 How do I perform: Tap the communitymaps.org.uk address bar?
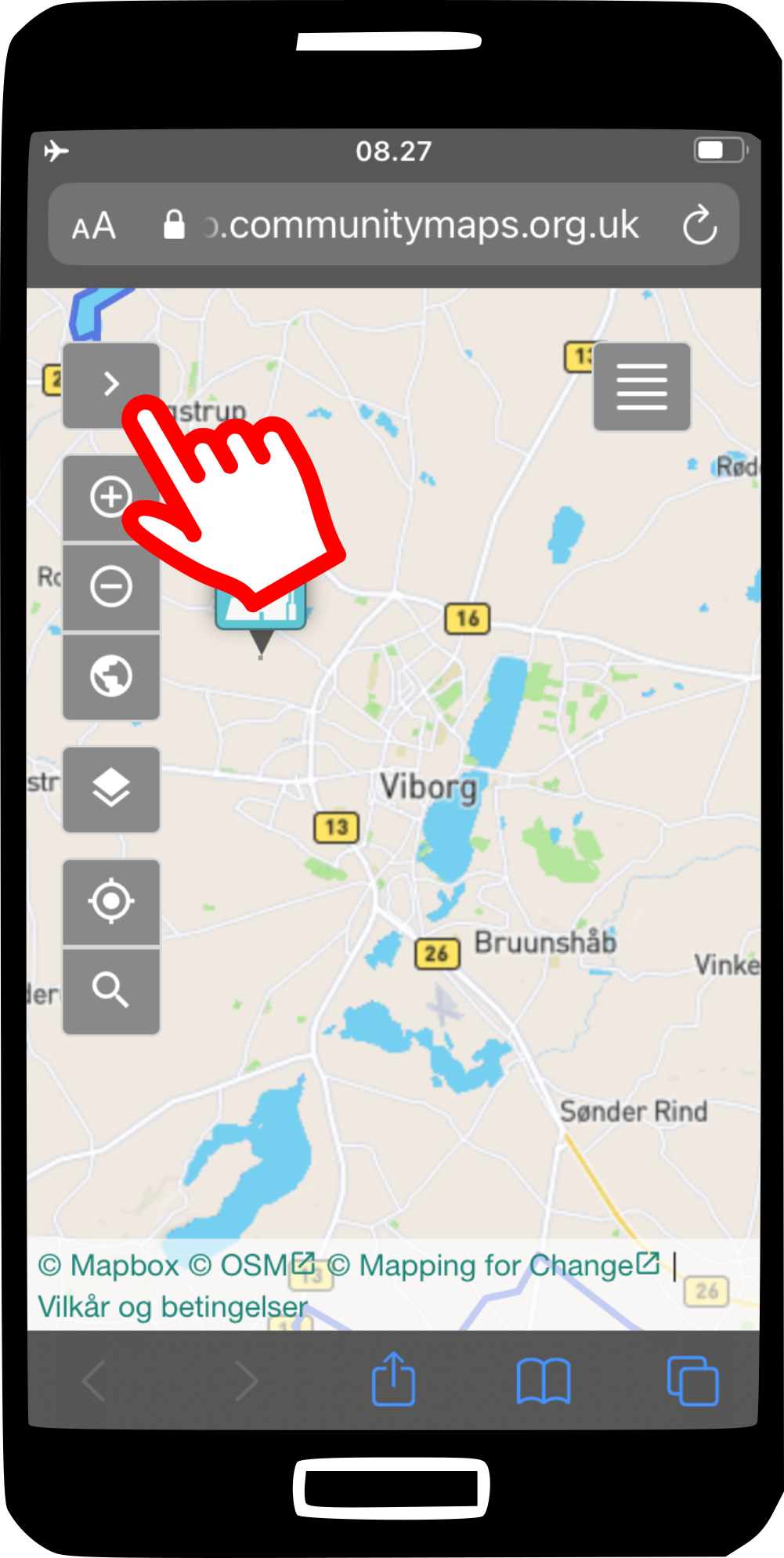pyautogui.click(x=423, y=226)
